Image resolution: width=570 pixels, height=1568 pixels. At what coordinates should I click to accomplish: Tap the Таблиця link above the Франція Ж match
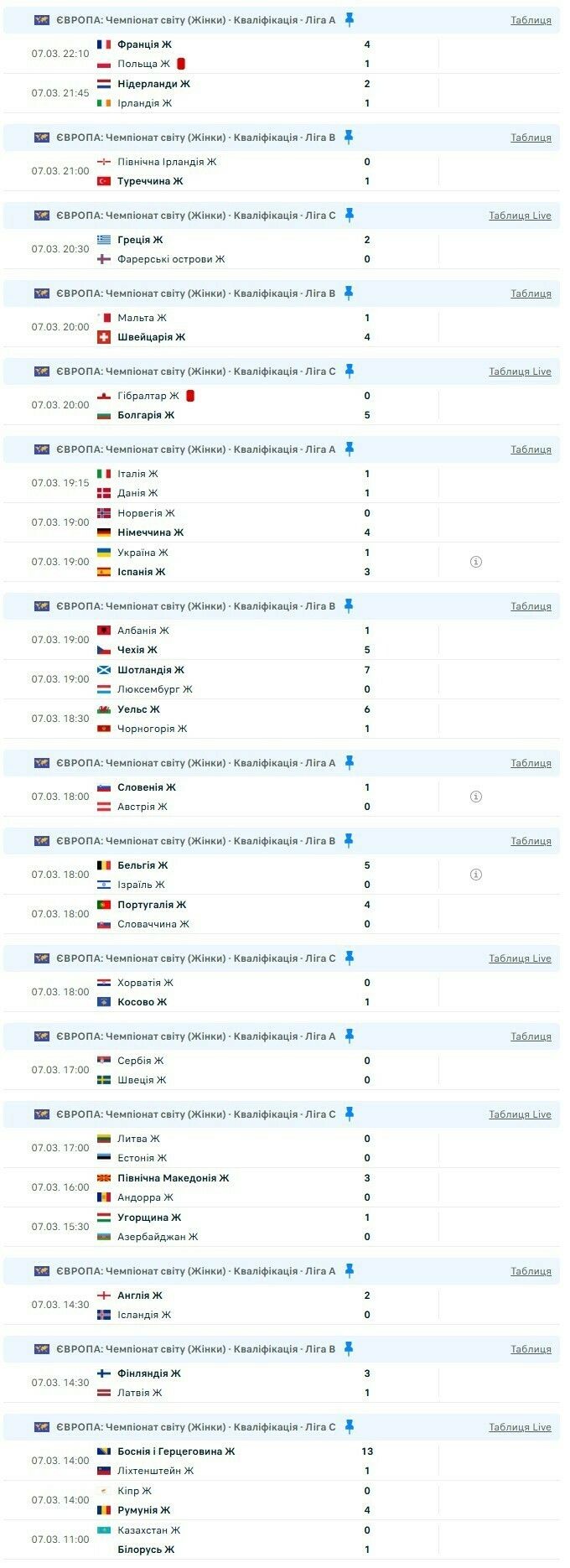click(x=531, y=20)
